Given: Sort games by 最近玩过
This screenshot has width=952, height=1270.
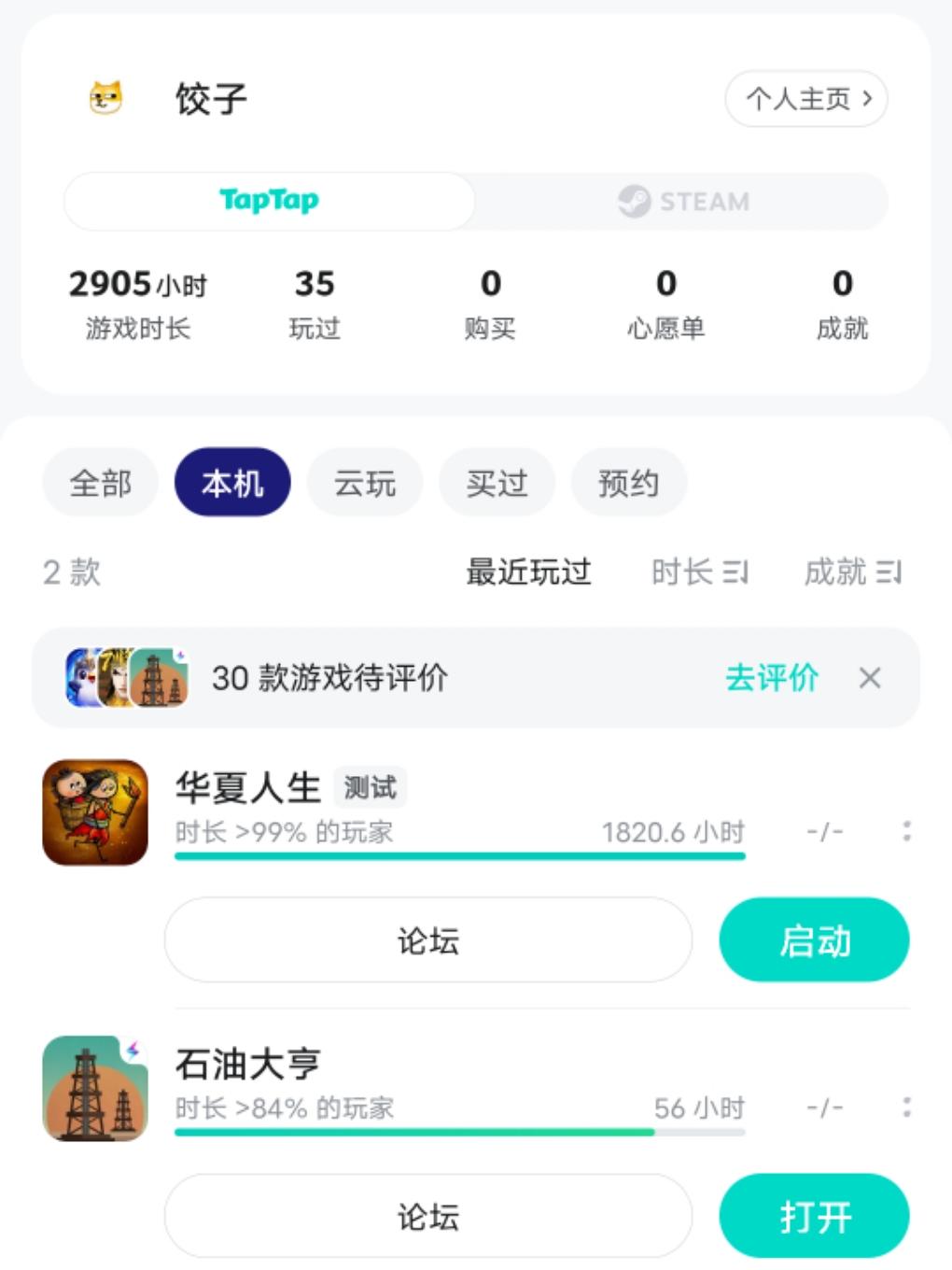Looking at the screenshot, I should (528, 571).
